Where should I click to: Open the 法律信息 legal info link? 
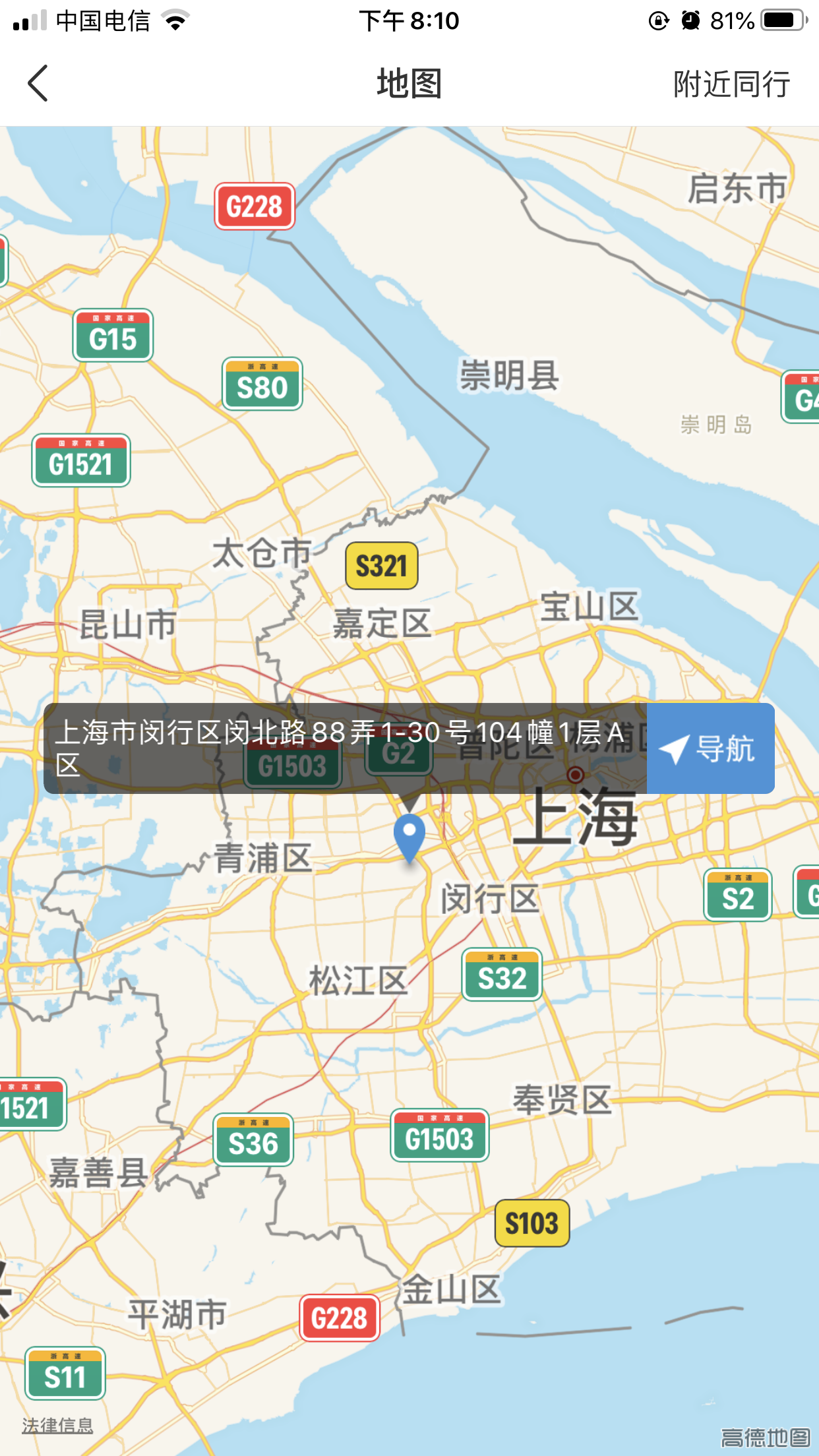[57, 1425]
